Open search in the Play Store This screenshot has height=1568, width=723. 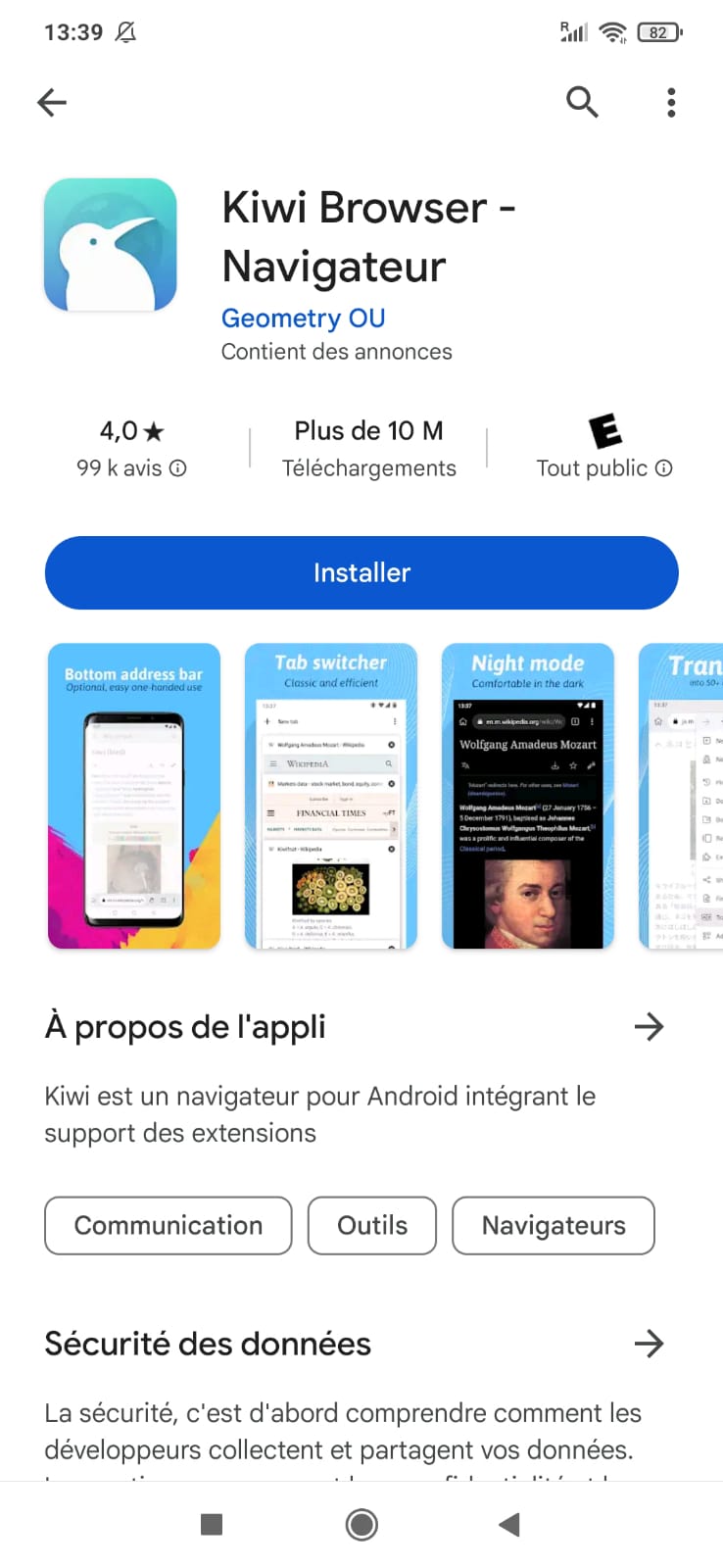(582, 102)
